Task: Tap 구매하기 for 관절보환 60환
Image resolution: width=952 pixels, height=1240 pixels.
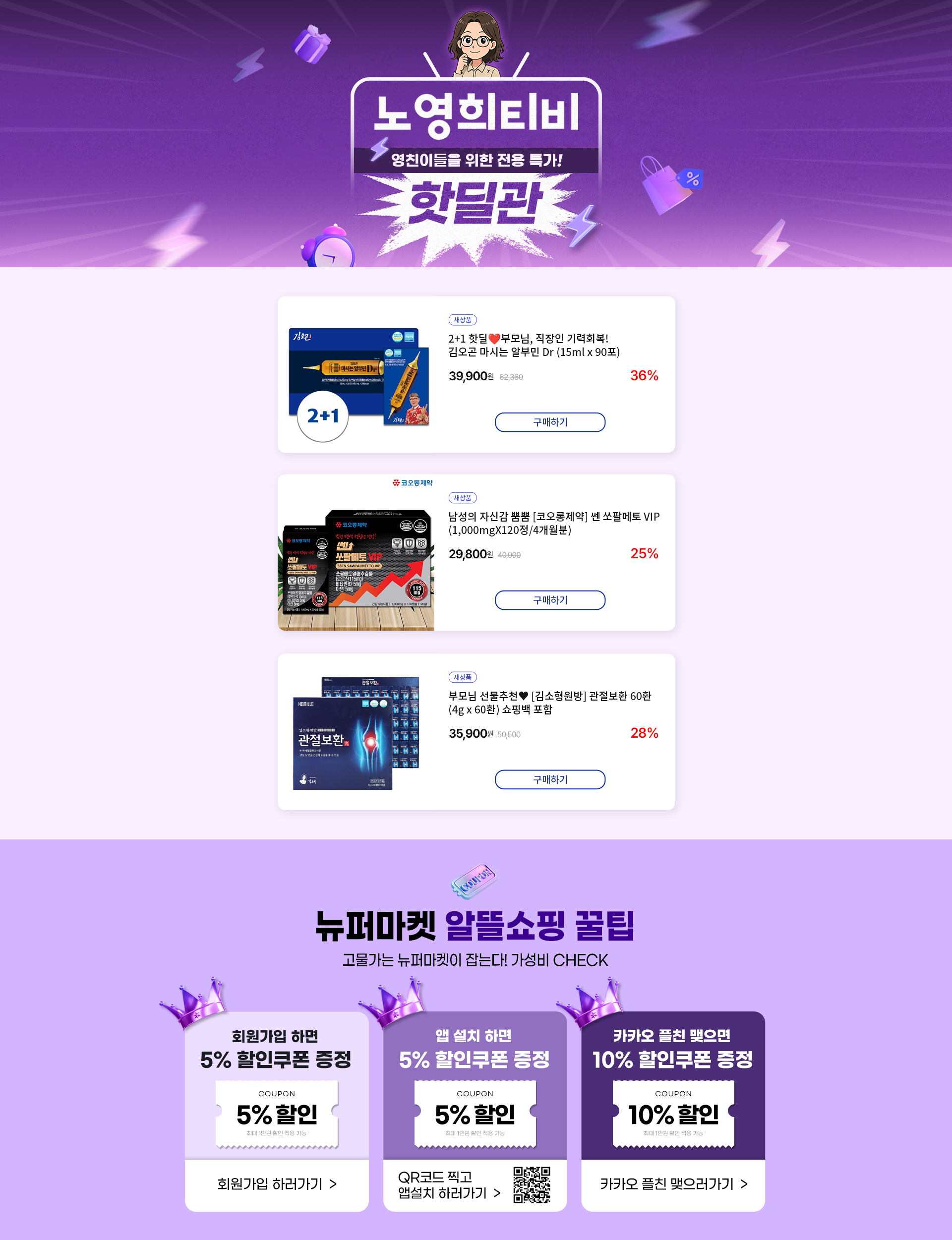Action: click(550, 779)
